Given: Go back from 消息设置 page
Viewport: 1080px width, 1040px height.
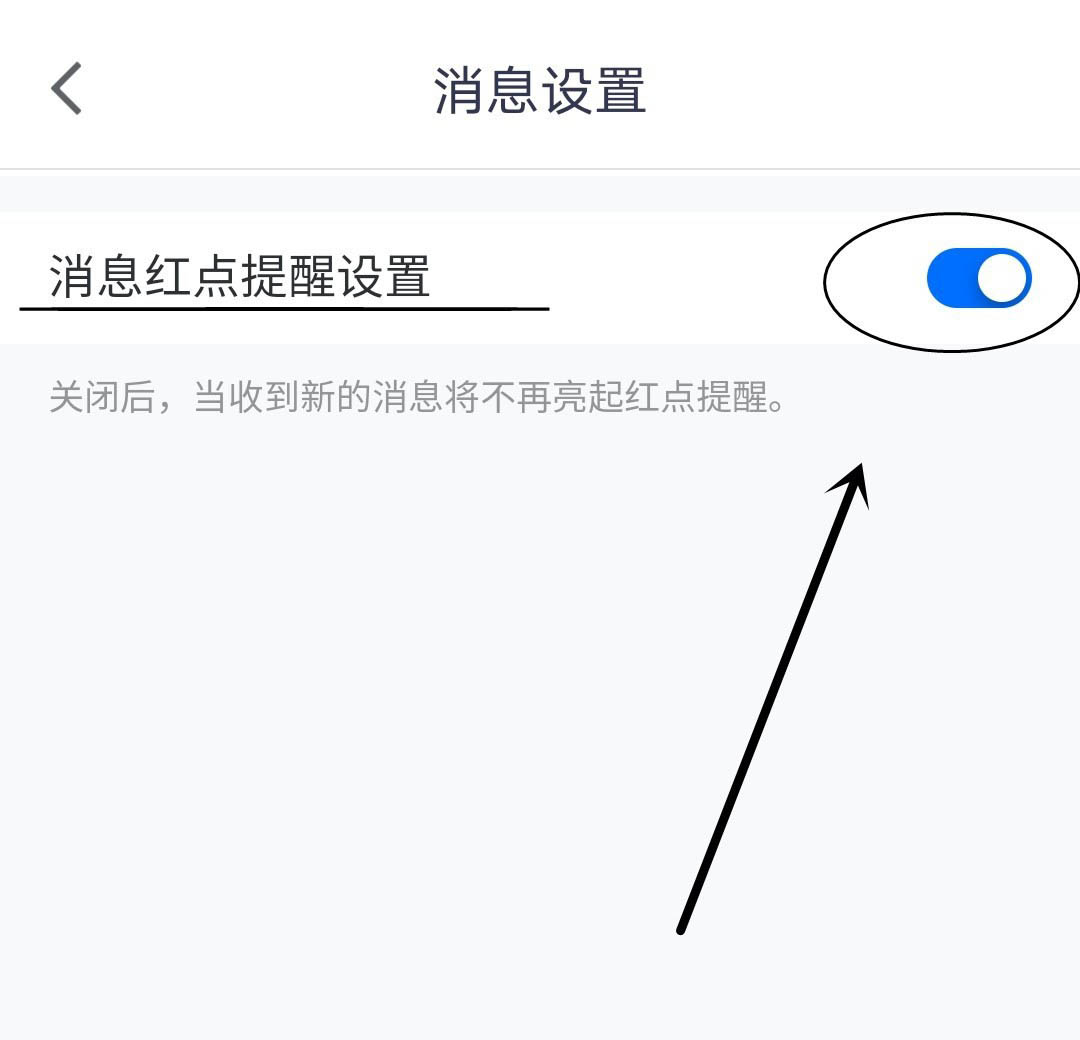Looking at the screenshot, I should click(66, 89).
